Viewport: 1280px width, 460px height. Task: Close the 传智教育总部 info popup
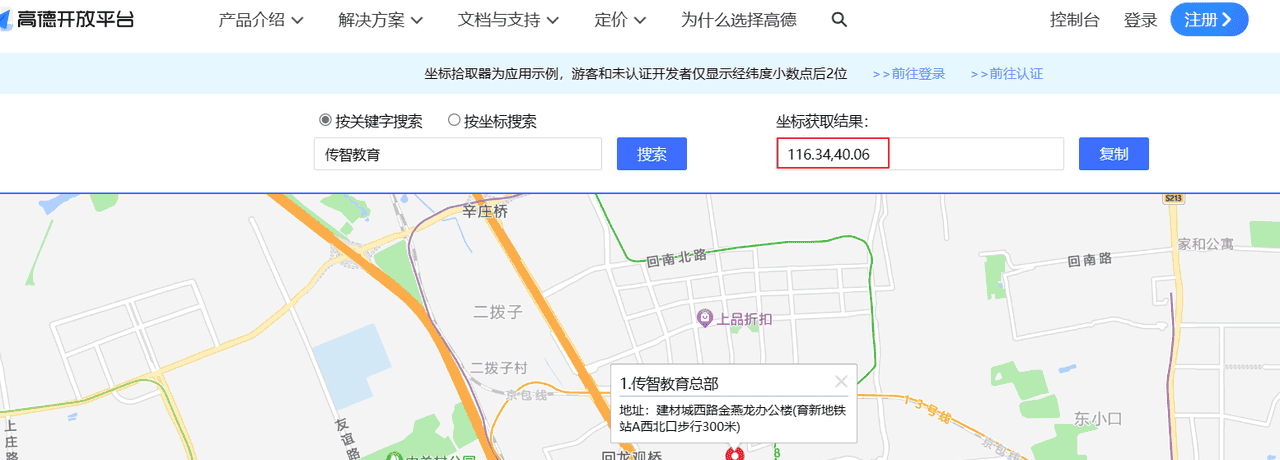point(841,381)
